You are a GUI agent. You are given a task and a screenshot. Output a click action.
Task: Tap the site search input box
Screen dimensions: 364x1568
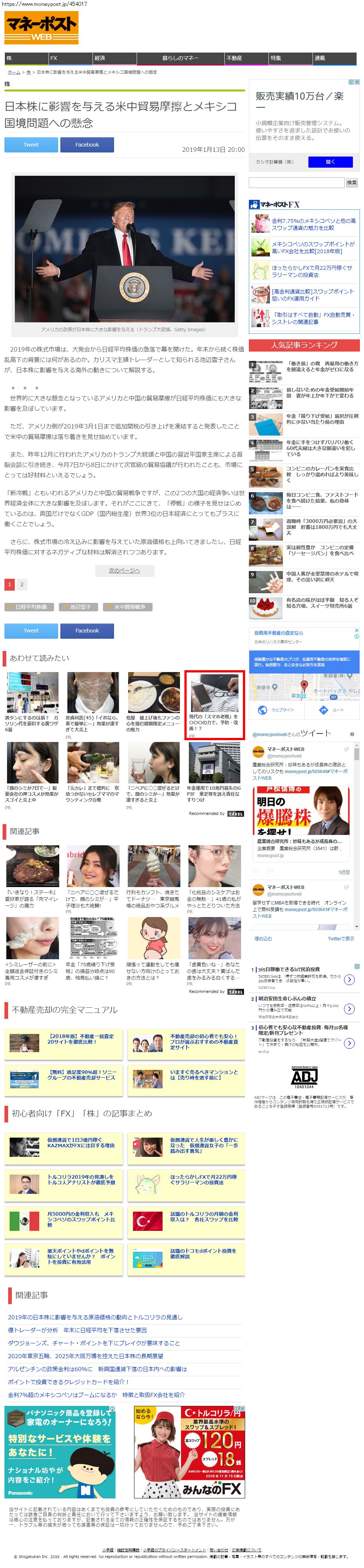(x=297, y=182)
